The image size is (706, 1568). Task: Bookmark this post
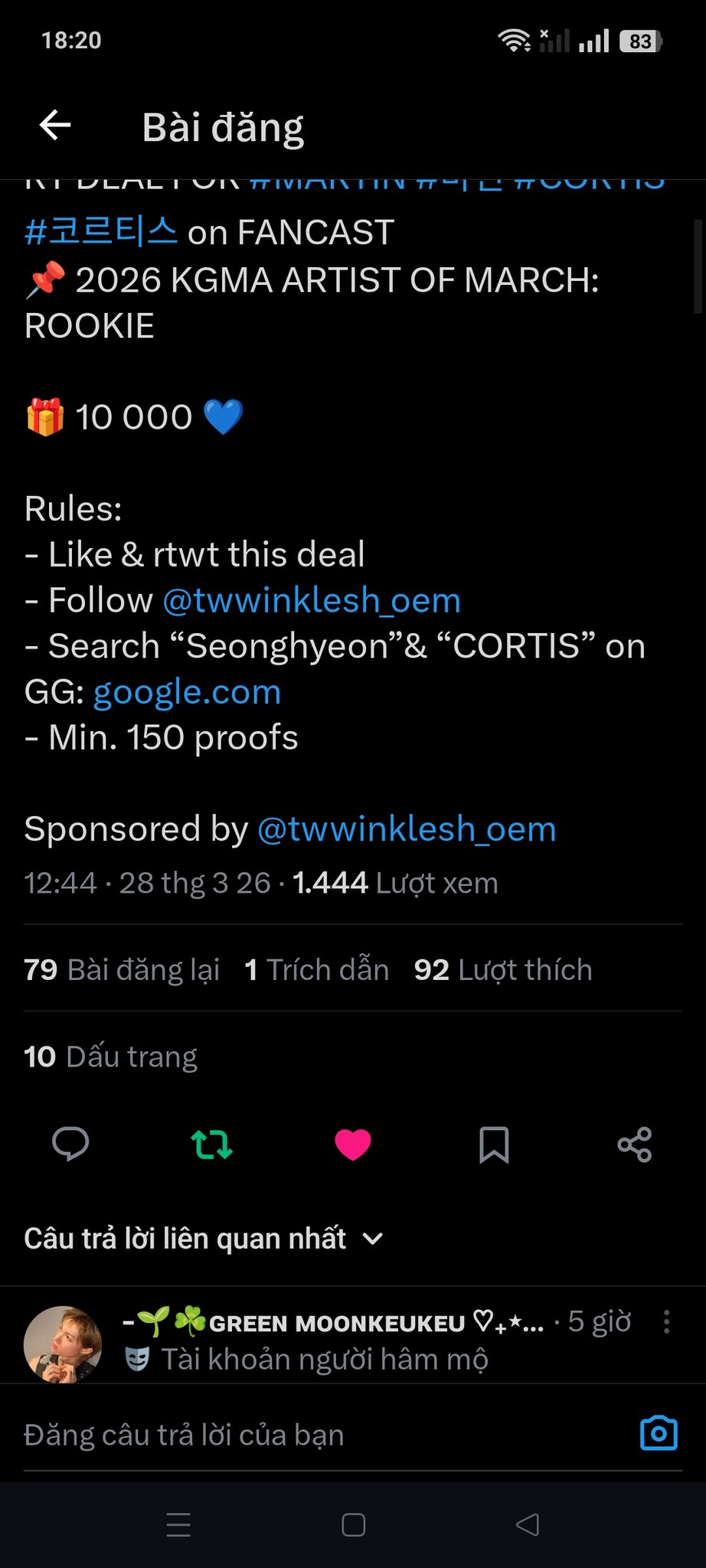pos(494,1145)
